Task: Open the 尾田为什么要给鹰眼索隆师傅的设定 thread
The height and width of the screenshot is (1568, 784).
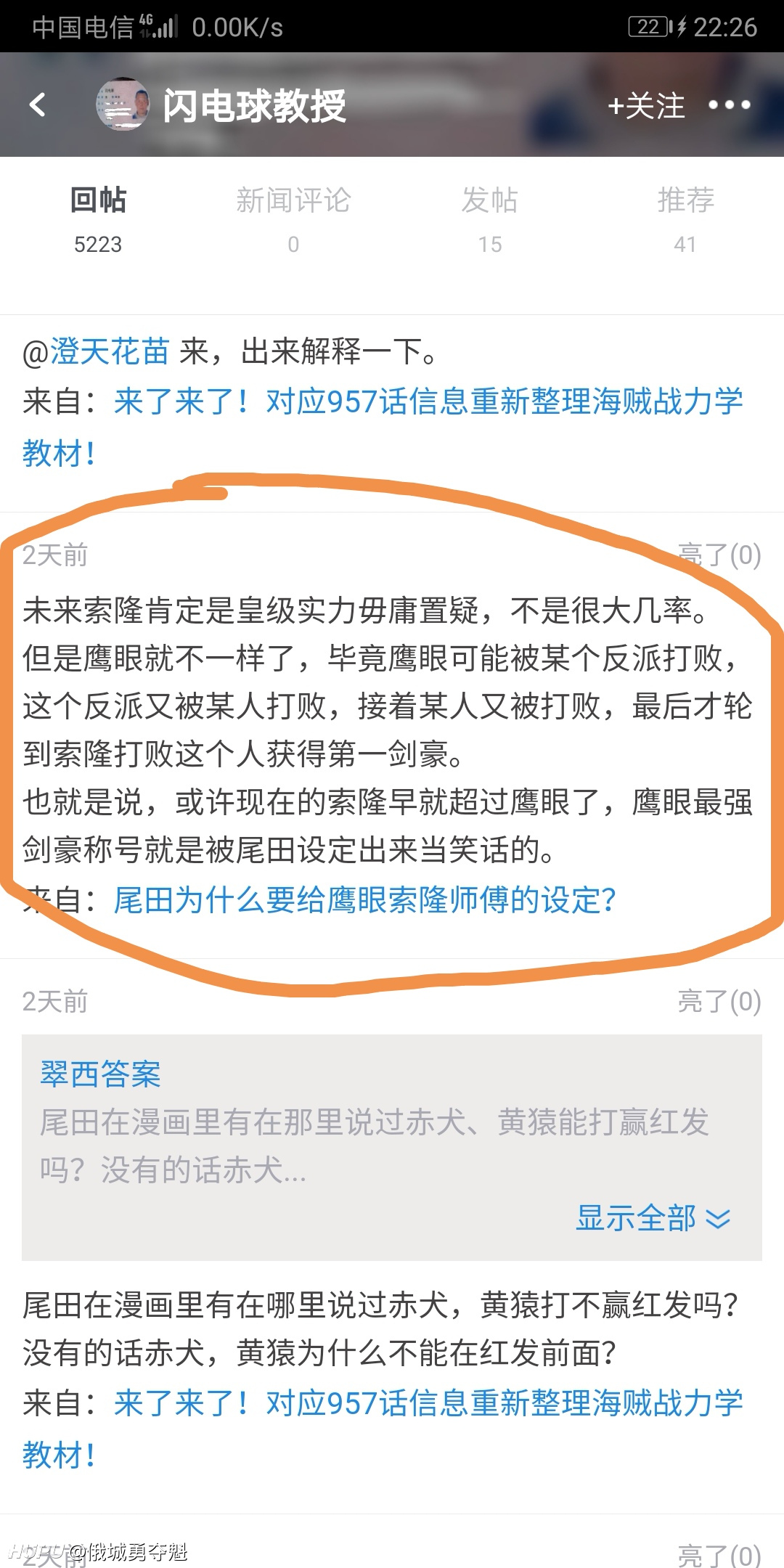Action: pos(364,900)
